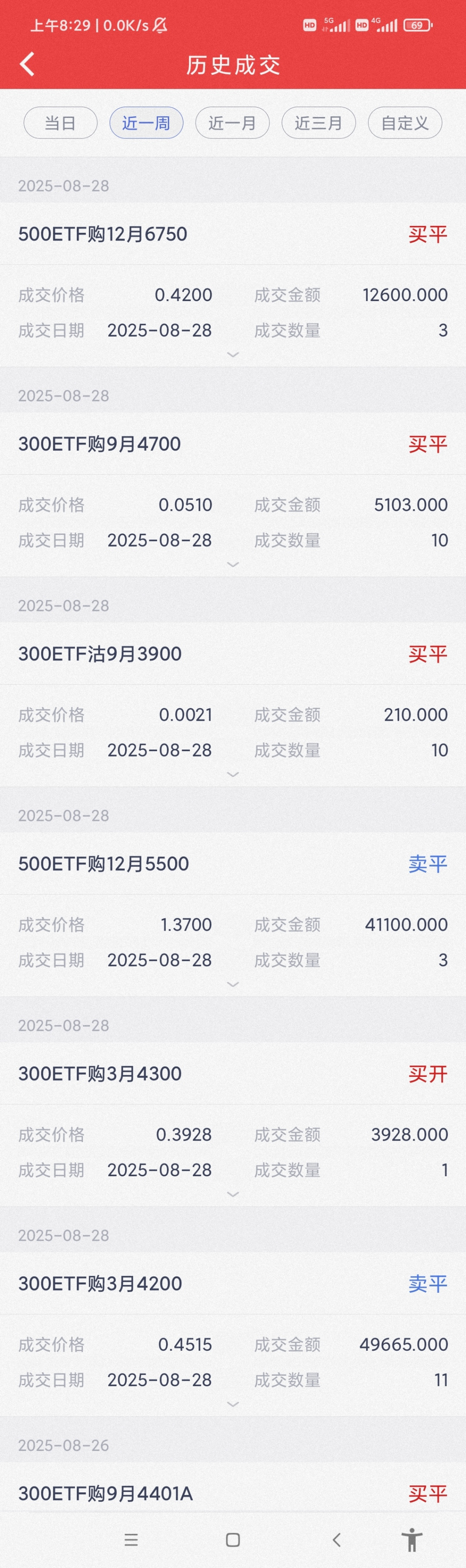The image size is (466, 1568).
Task: Expand details for 500ETF购12月6750
Action: pyautogui.click(x=233, y=354)
